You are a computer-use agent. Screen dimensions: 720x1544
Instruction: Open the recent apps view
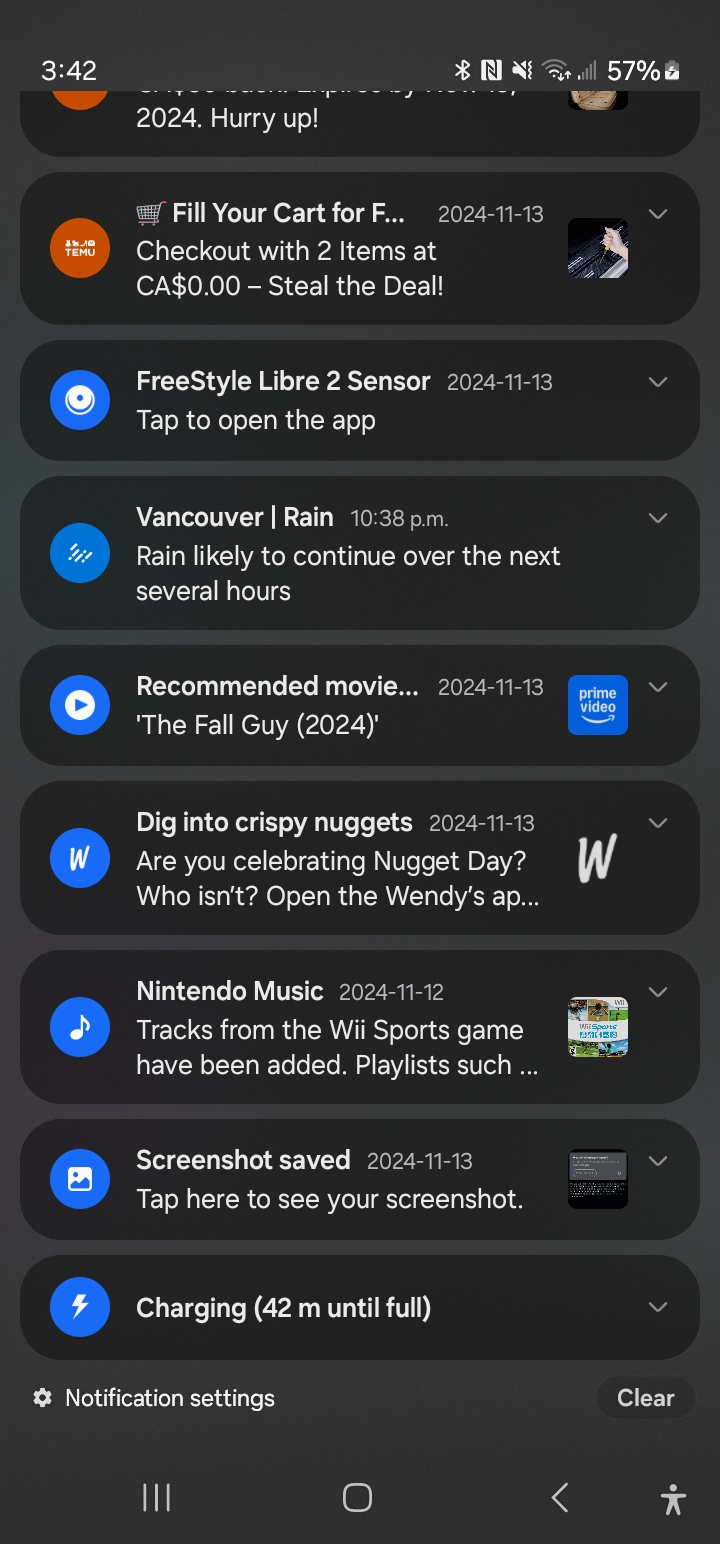pyautogui.click(x=156, y=1497)
